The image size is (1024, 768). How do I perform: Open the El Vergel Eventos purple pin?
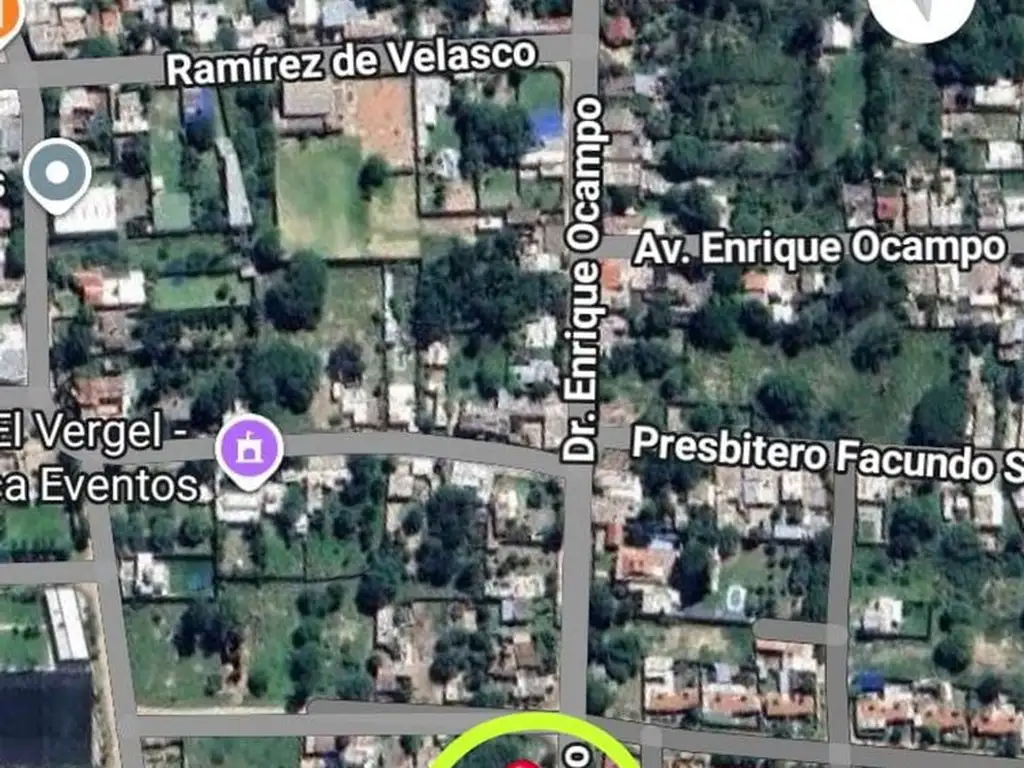pos(249,450)
